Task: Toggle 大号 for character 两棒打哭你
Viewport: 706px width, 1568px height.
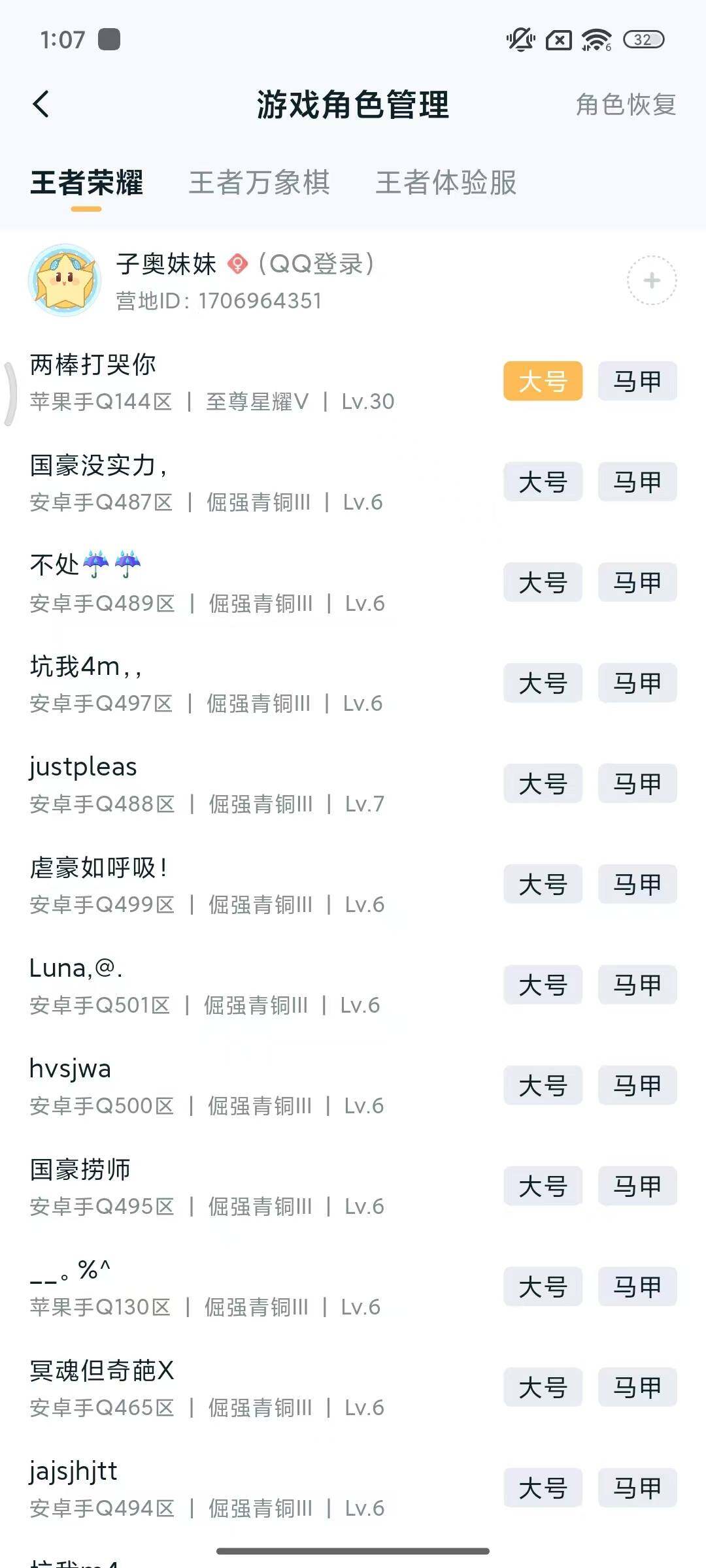Action: click(x=543, y=382)
